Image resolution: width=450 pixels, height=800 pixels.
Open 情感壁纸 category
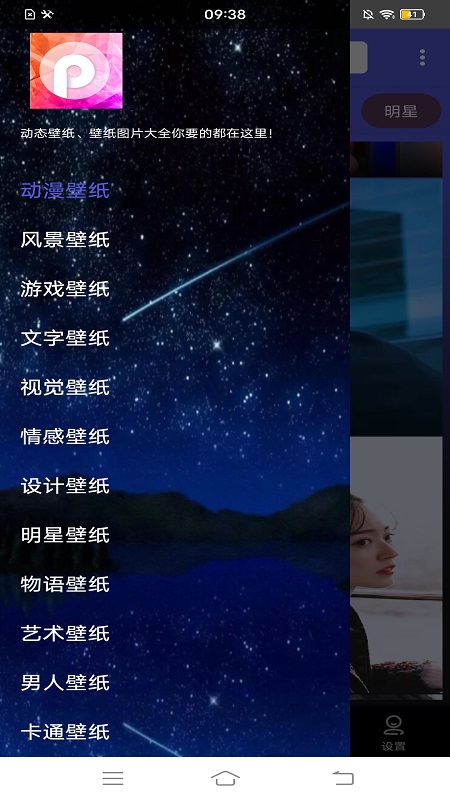tap(65, 436)
